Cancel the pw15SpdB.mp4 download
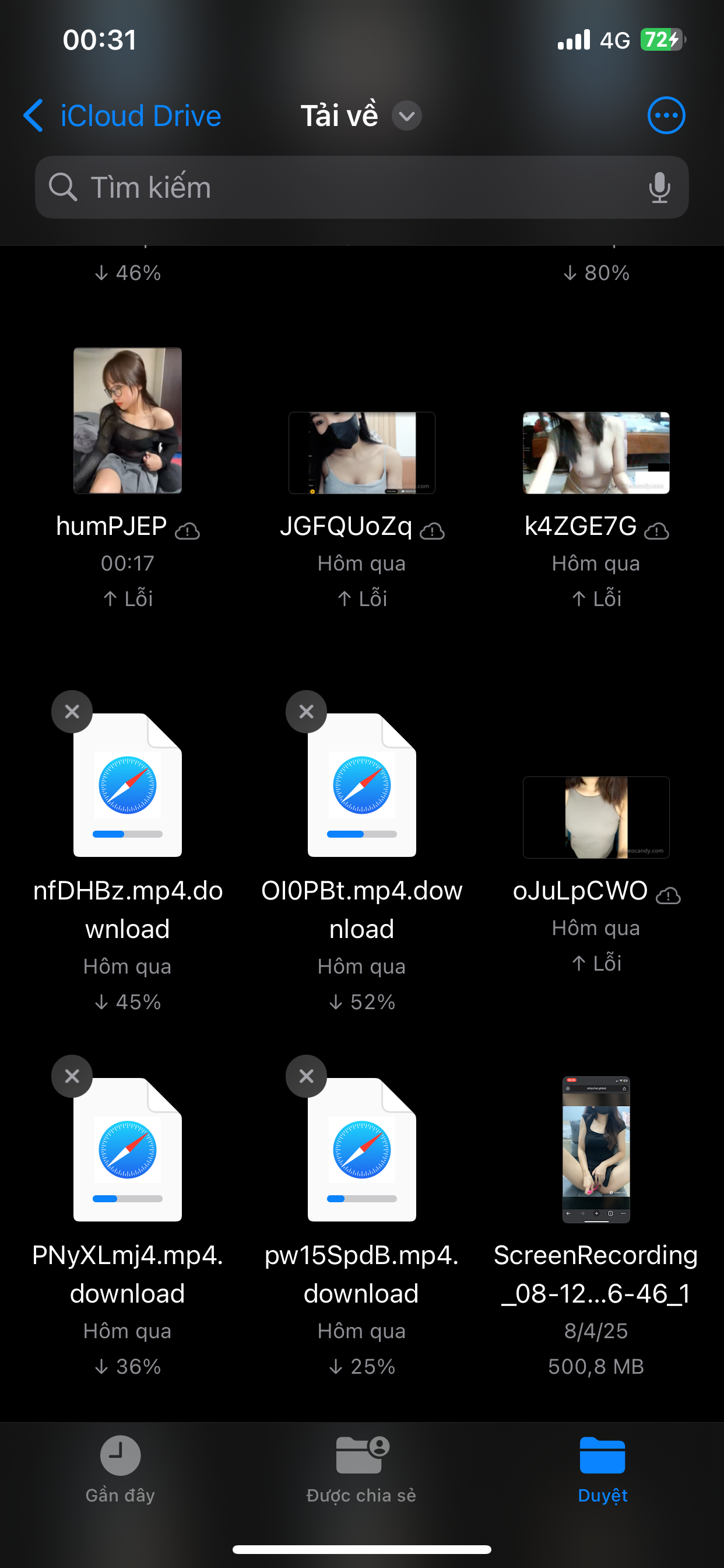Screen dimensions: 724x1568 [x=307, y=1076]
